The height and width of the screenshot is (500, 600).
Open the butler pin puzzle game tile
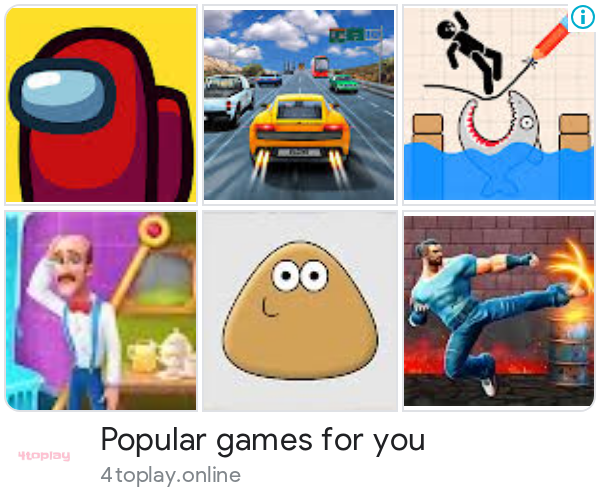tap(101, 309)
